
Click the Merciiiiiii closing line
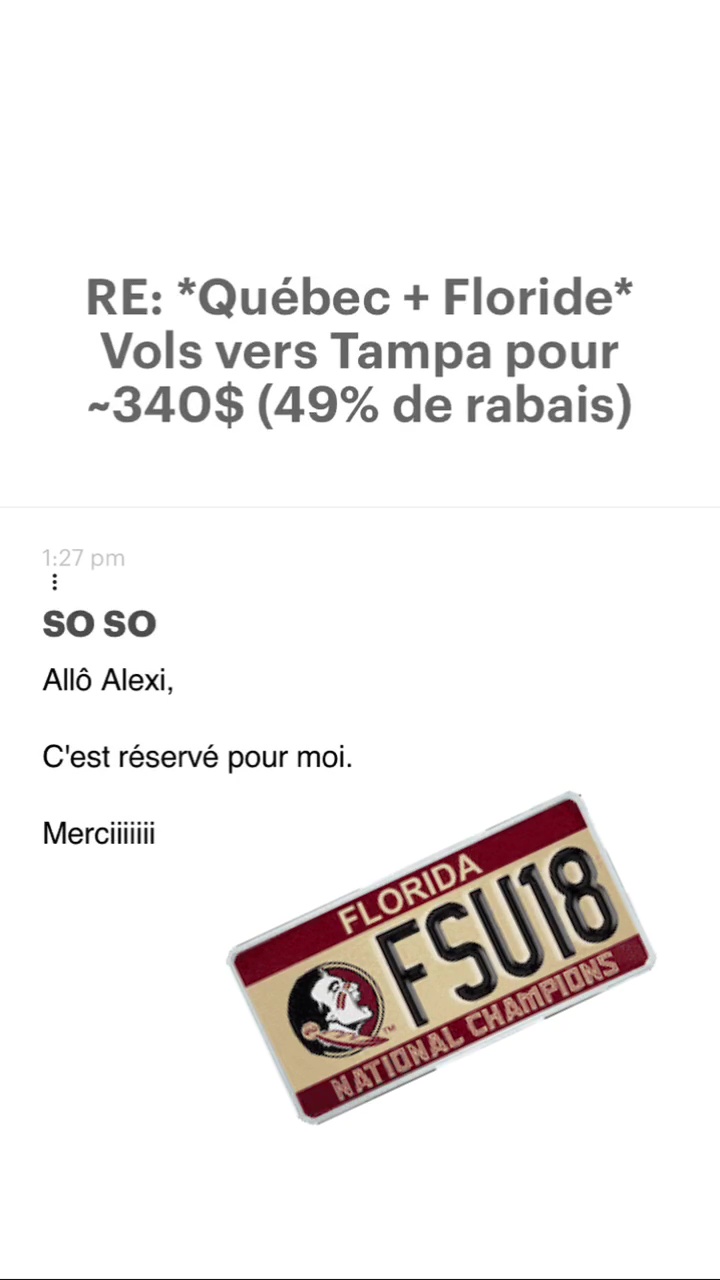pyautogui.click(x=98, y=833)
